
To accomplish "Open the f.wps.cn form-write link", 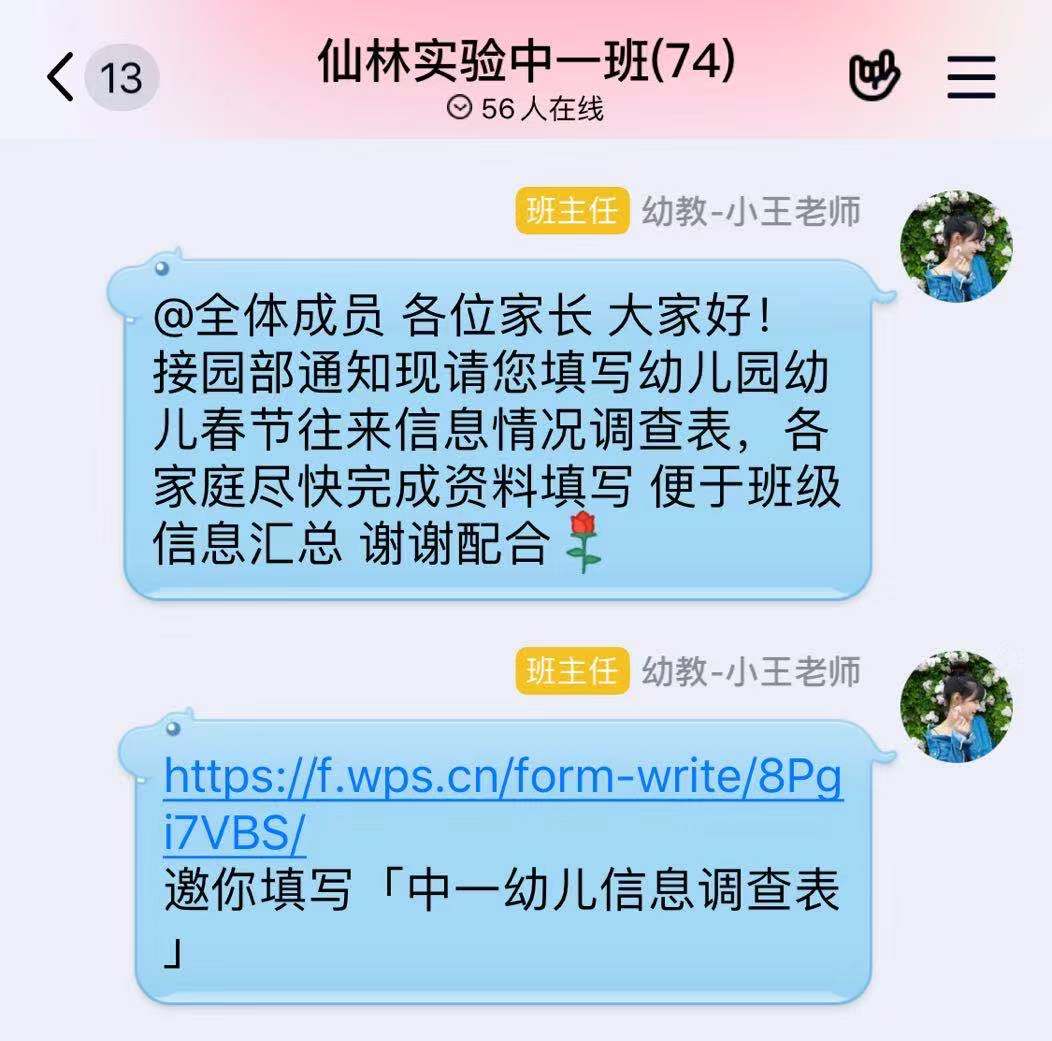I will tap(502, 778).
